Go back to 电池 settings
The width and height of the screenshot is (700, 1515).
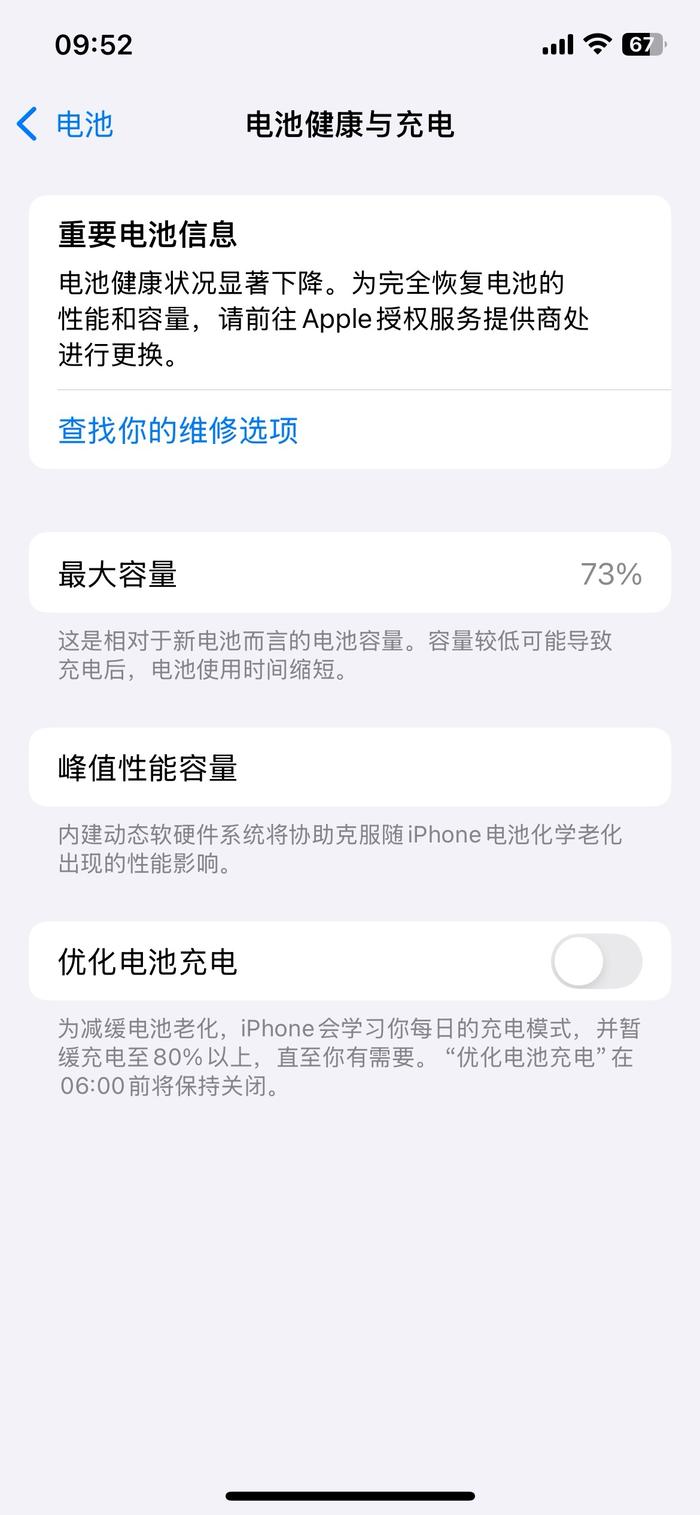click(x=66, y=125)
